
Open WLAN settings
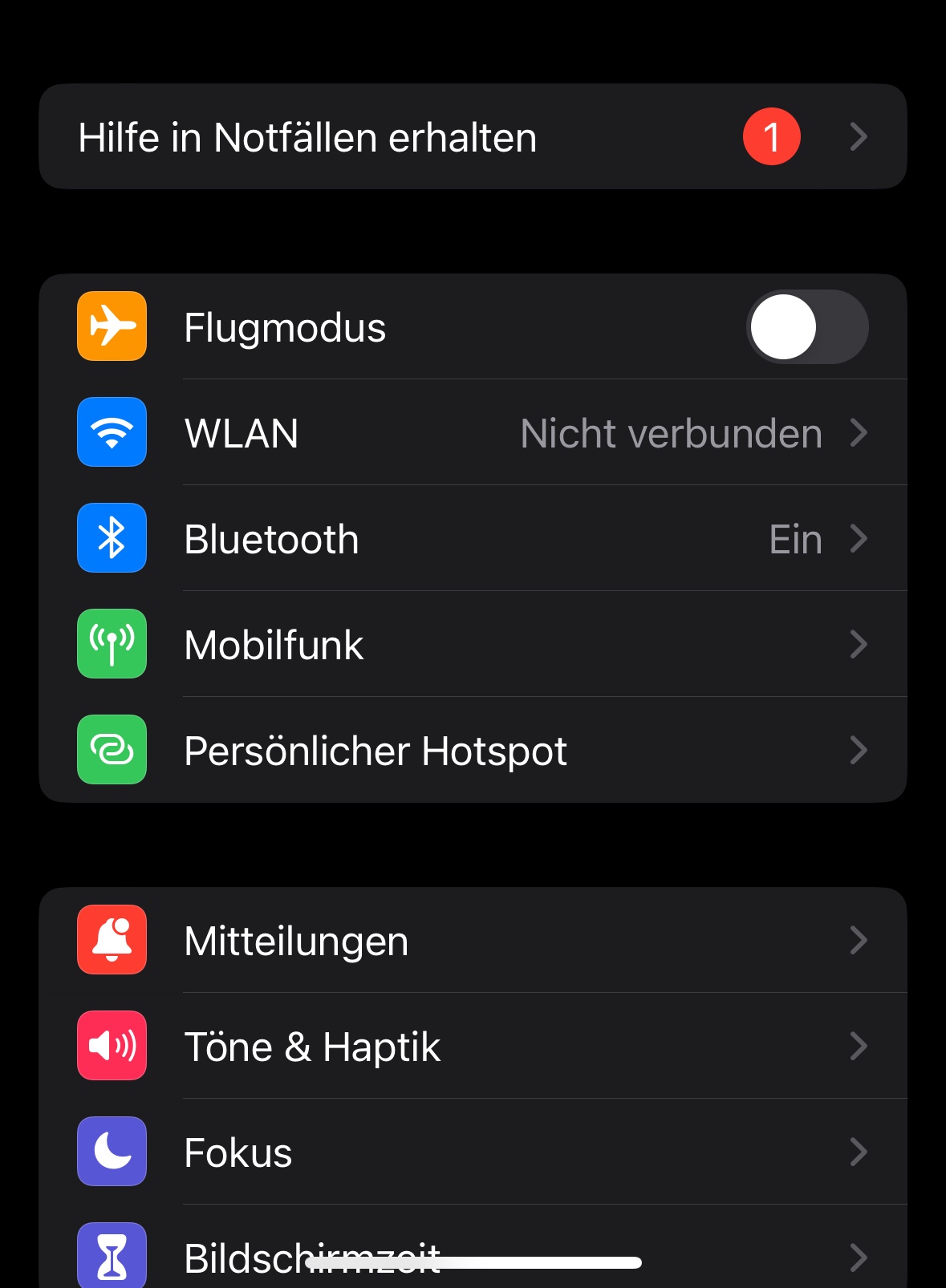[472, 433]
